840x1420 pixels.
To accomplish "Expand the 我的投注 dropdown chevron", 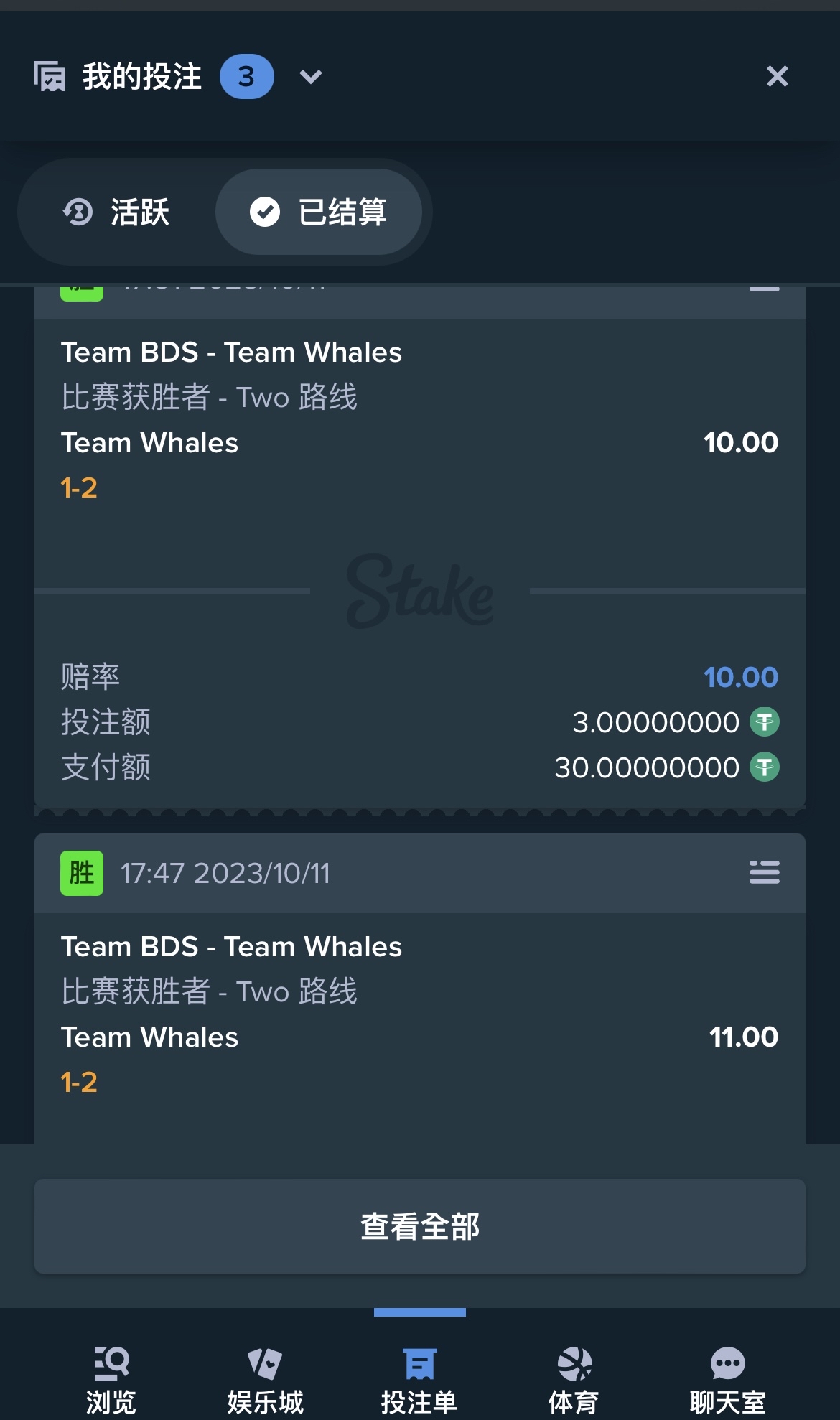I will 310,77.
